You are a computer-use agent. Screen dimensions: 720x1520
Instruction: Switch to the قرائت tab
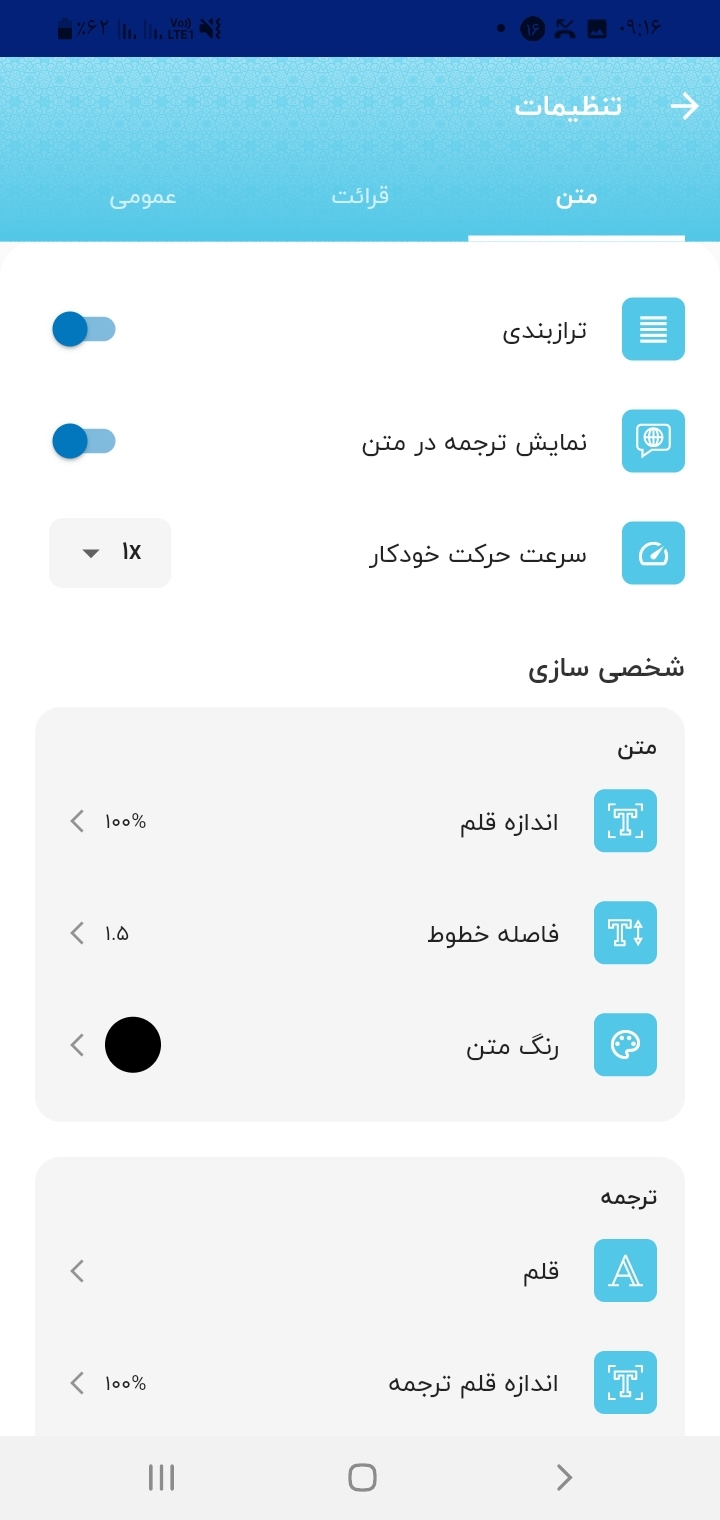[x=360, y=197]
